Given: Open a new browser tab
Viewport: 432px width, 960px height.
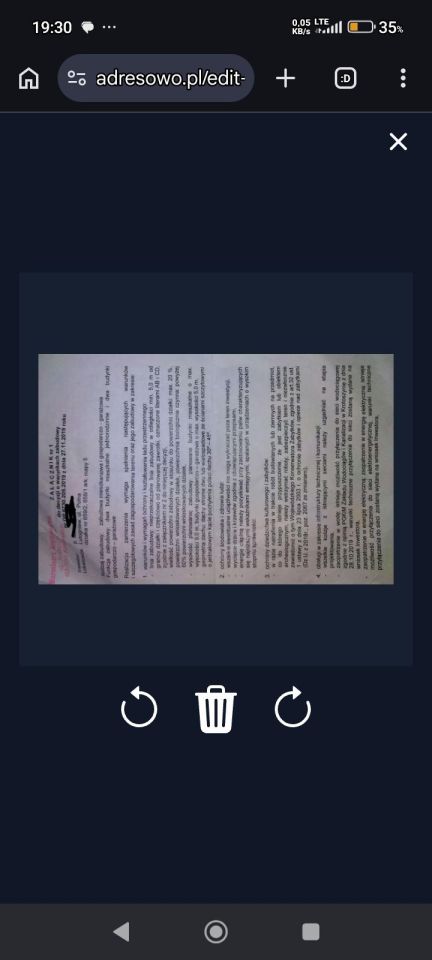Looking at the screenshot, I should click(x=286, y=78).
